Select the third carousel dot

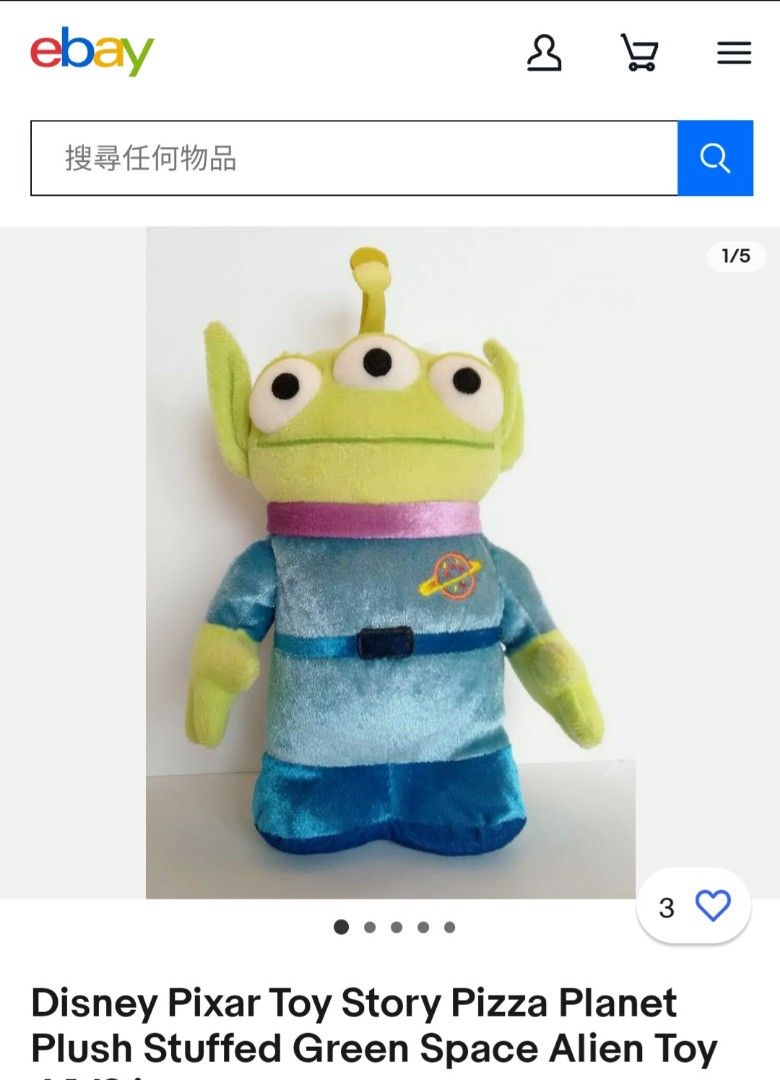click(396, 927)
